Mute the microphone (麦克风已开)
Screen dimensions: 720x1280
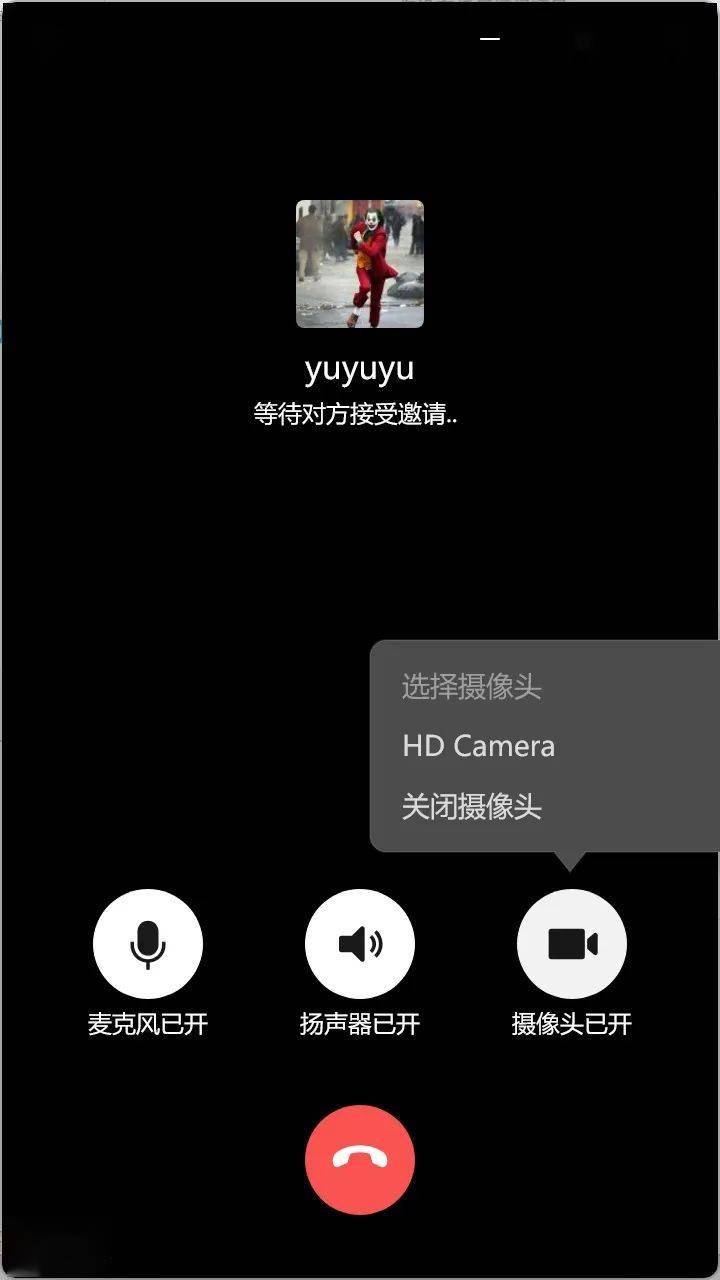click(x=148, y=944)
